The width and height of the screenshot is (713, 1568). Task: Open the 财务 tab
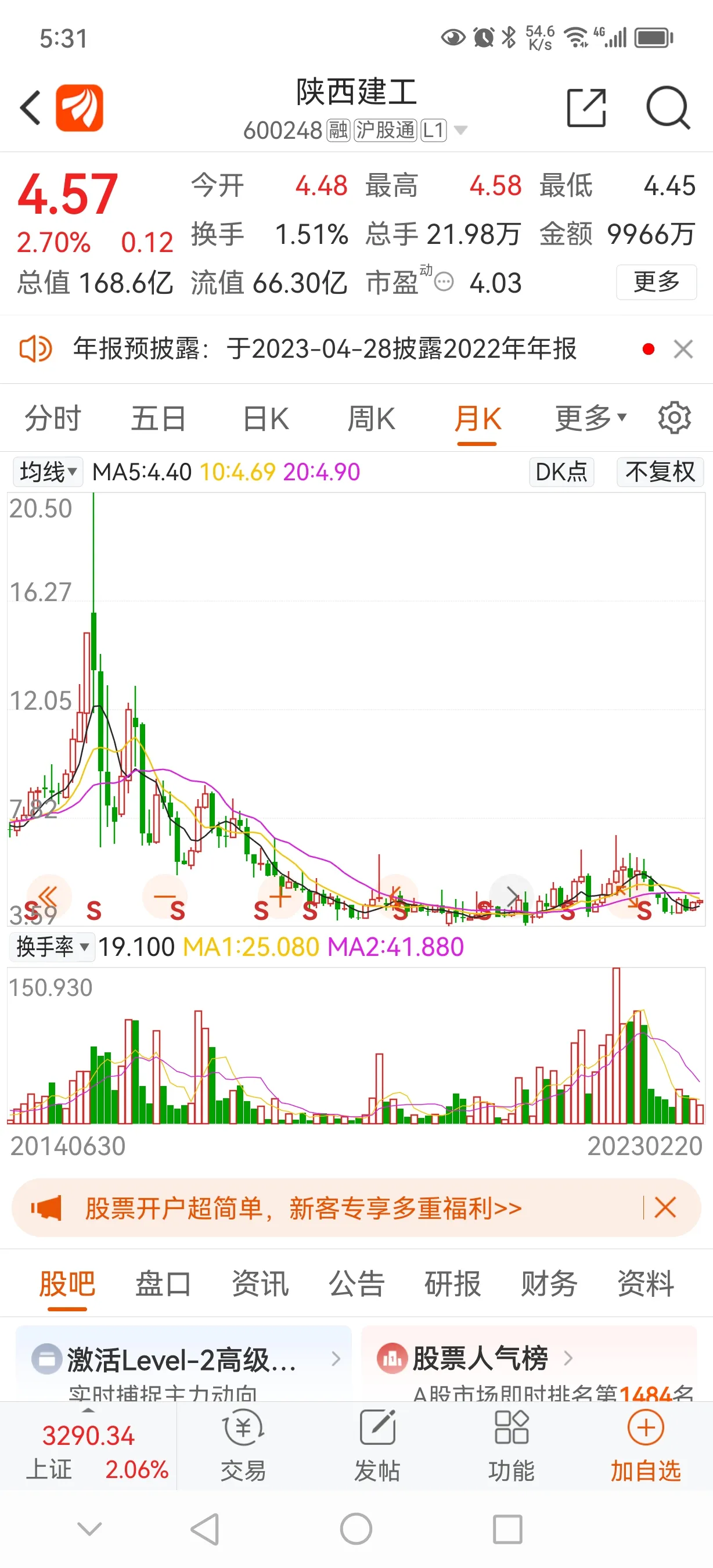549,1284
